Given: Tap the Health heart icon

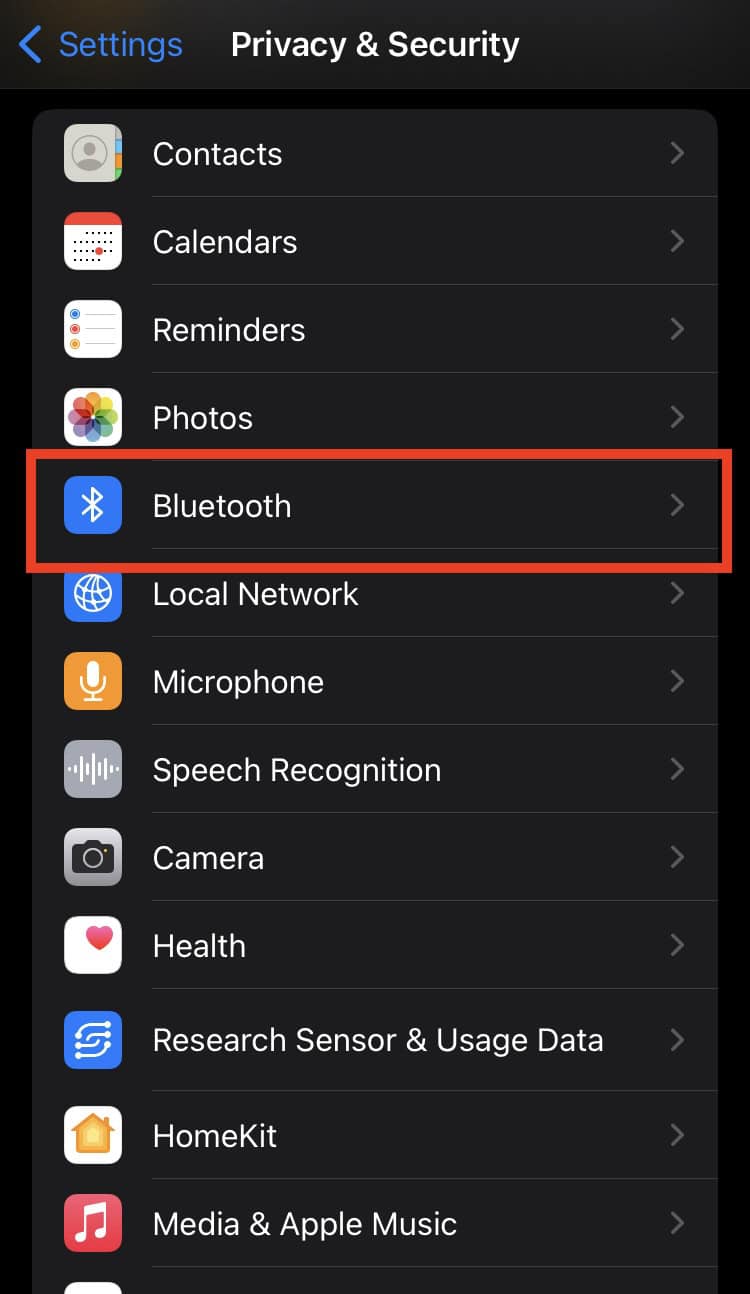Looking at the screenshot, I should coord(92,945).
